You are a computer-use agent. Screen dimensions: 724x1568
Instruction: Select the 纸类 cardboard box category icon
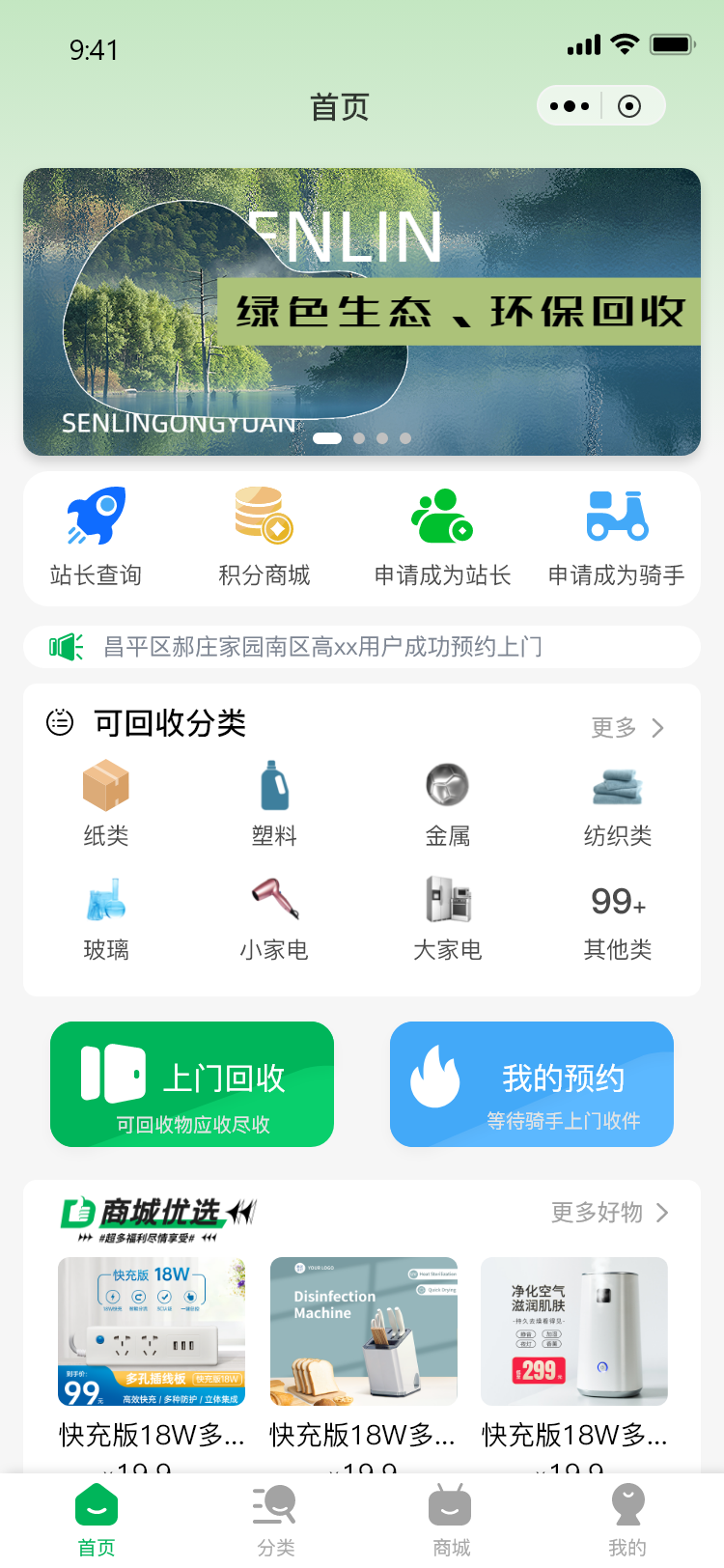pyautogui.click(x=105, y=787)
